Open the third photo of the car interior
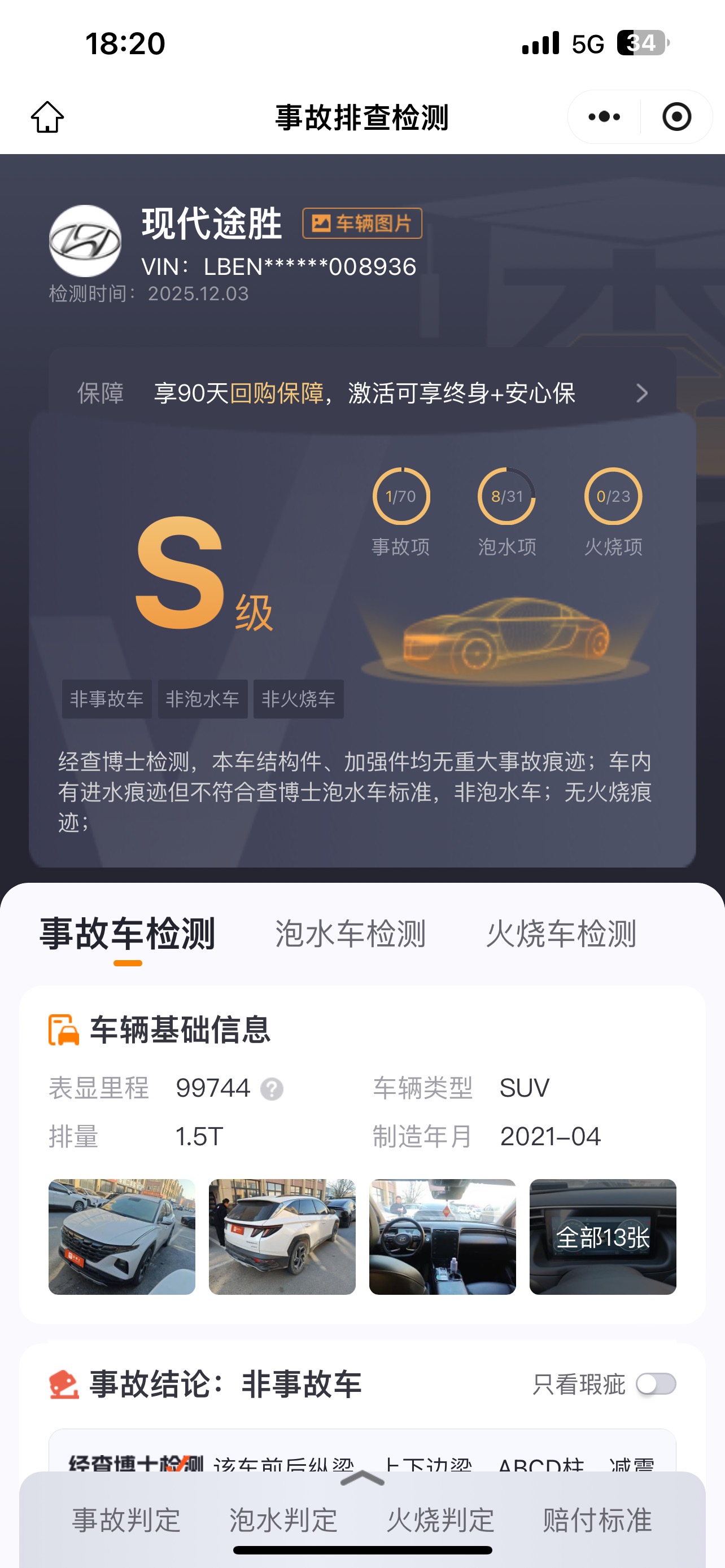This screenshot has width=725, height=1568. tap(443, 1237)
